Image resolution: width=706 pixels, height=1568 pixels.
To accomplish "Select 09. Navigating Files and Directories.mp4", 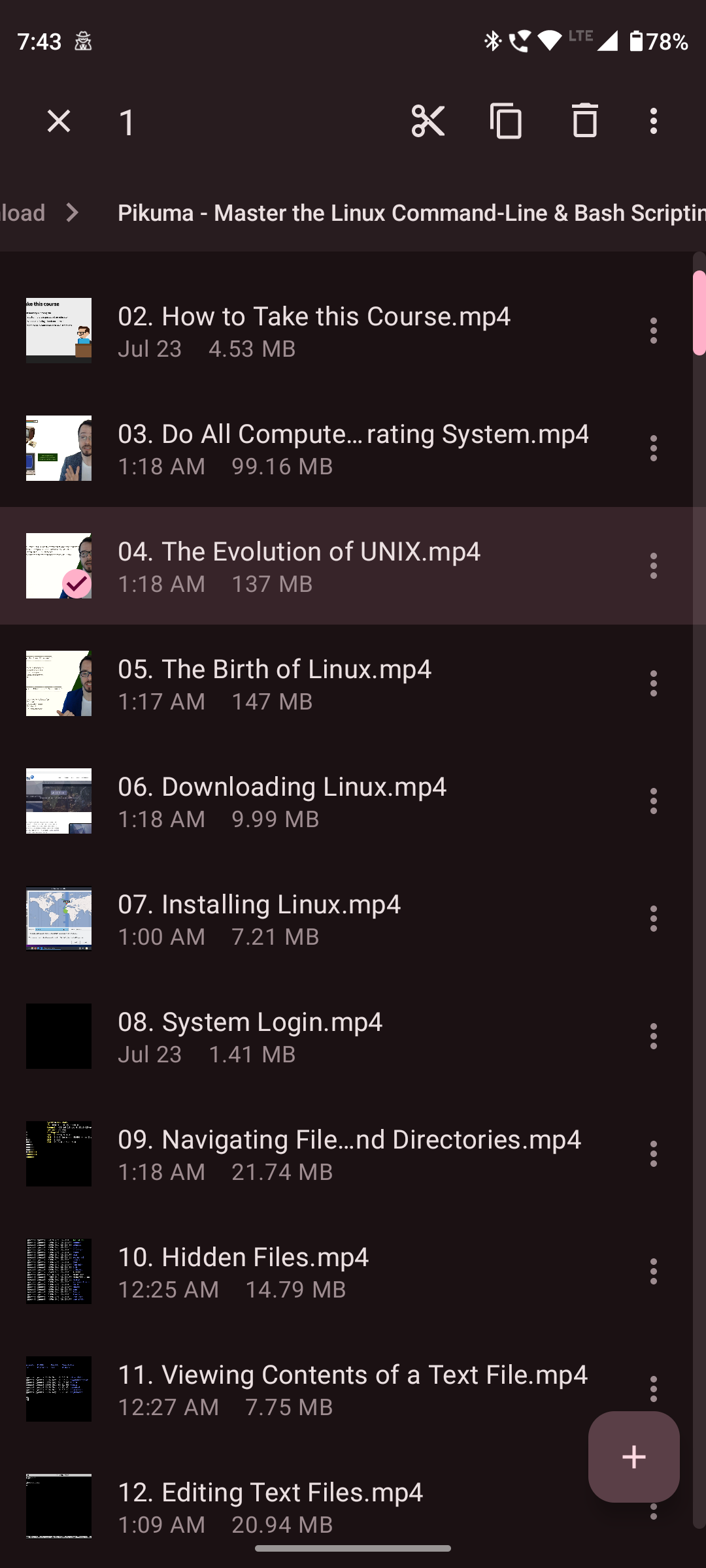I will (x=314, y=1154).
